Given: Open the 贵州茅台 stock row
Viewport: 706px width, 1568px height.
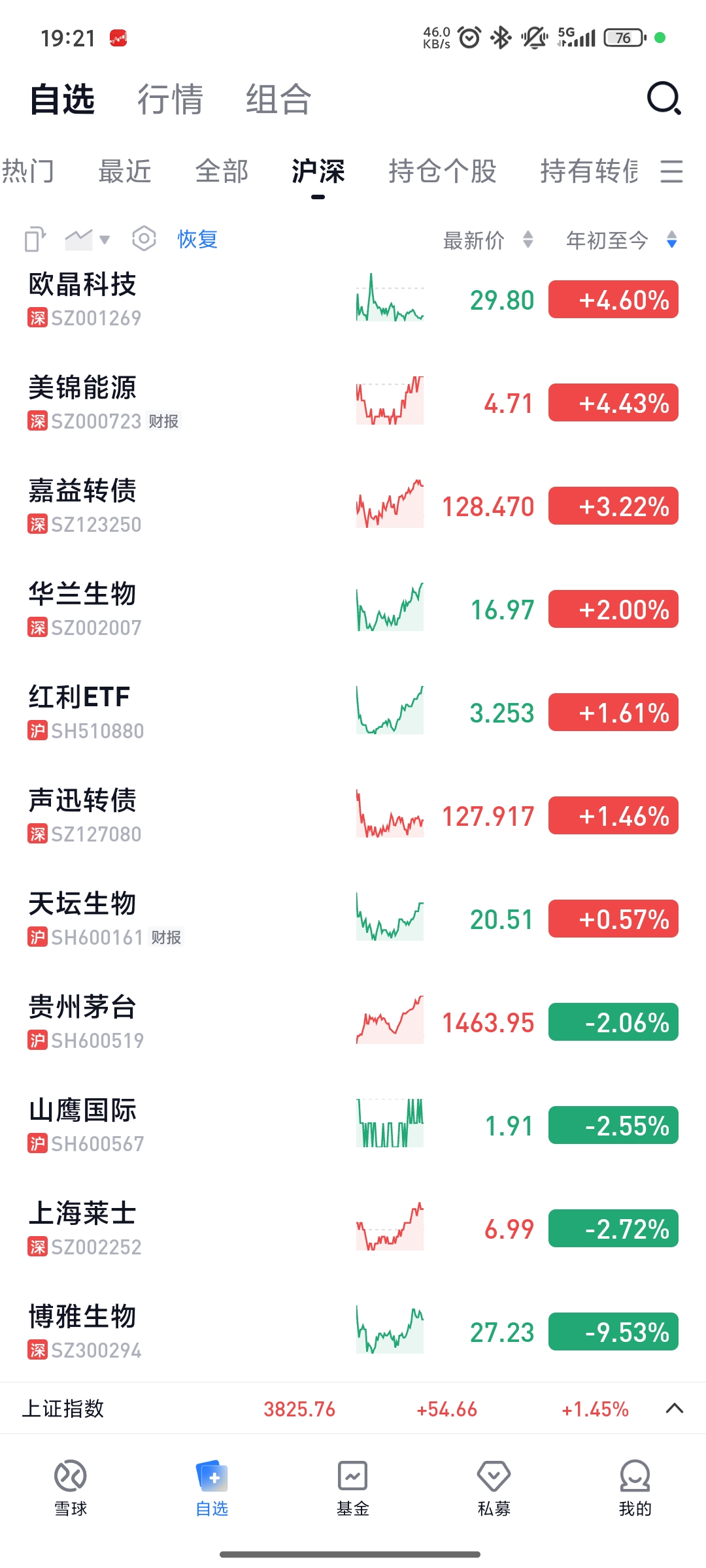Looking at the screenshot, I should 196,1022.
